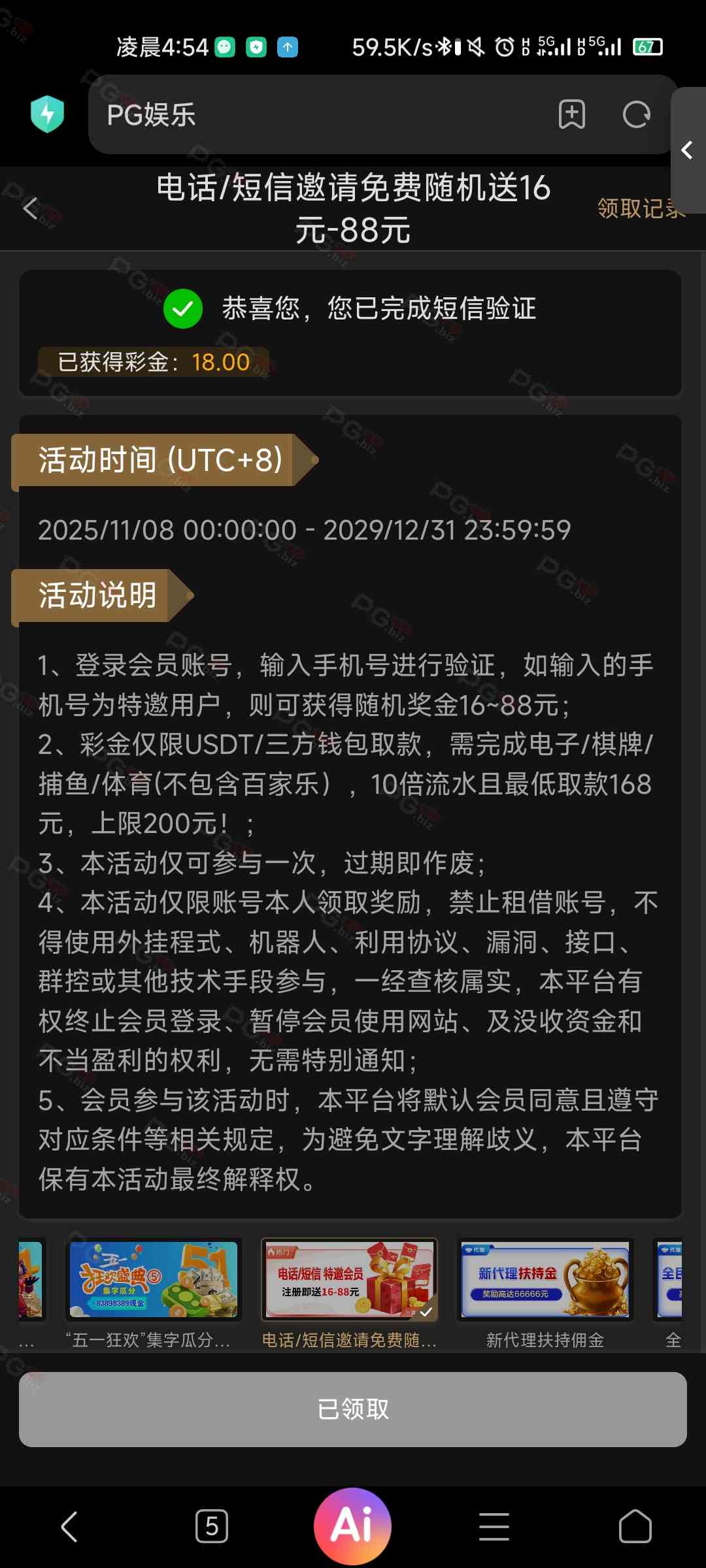Go to the browser home page
This screenshot has height=1568, width=706.
(x=635, y=1527)
